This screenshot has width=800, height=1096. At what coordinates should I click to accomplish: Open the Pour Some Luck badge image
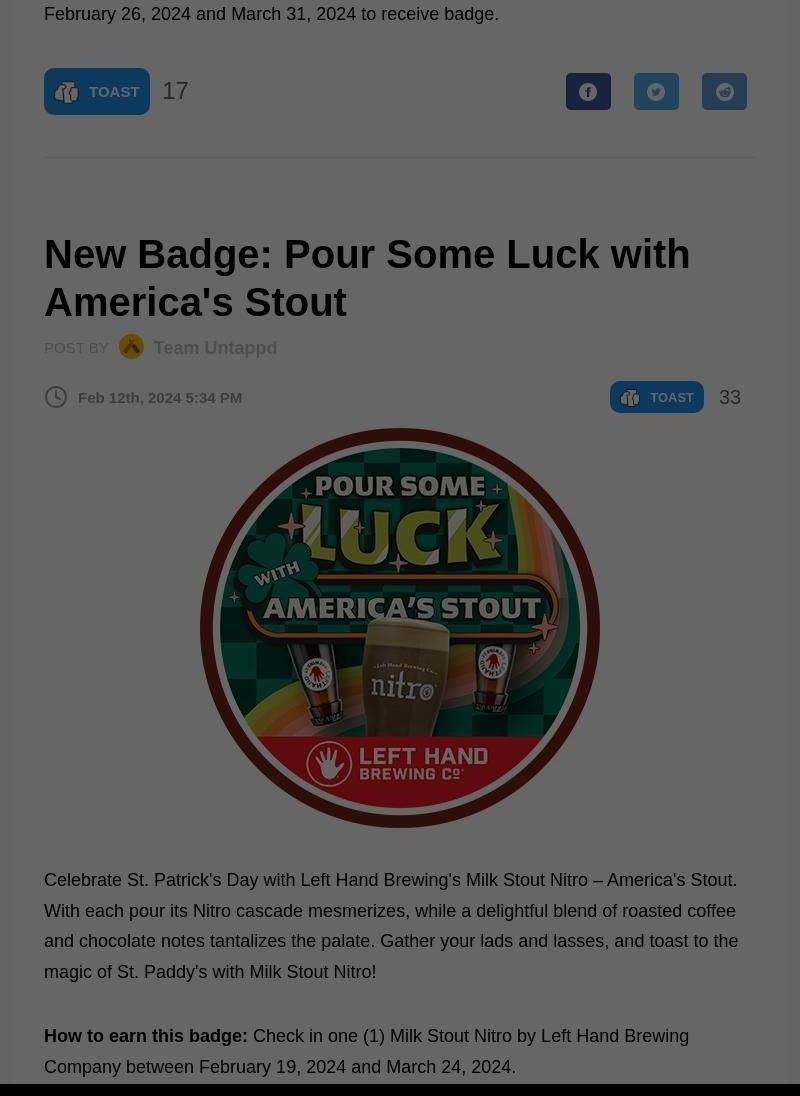(400, 628)
